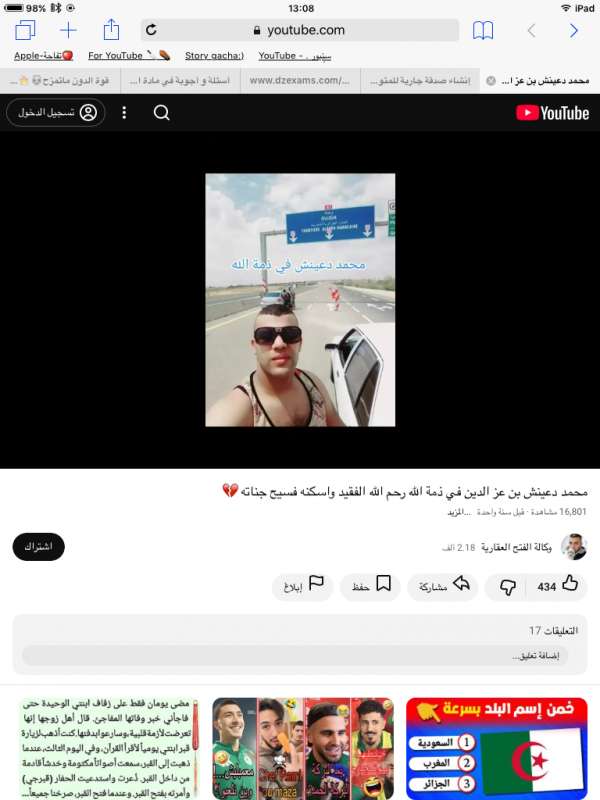Open YouTube's three-dot settings menu
This screenshot has width=600, height=800.
click(124, 113)
